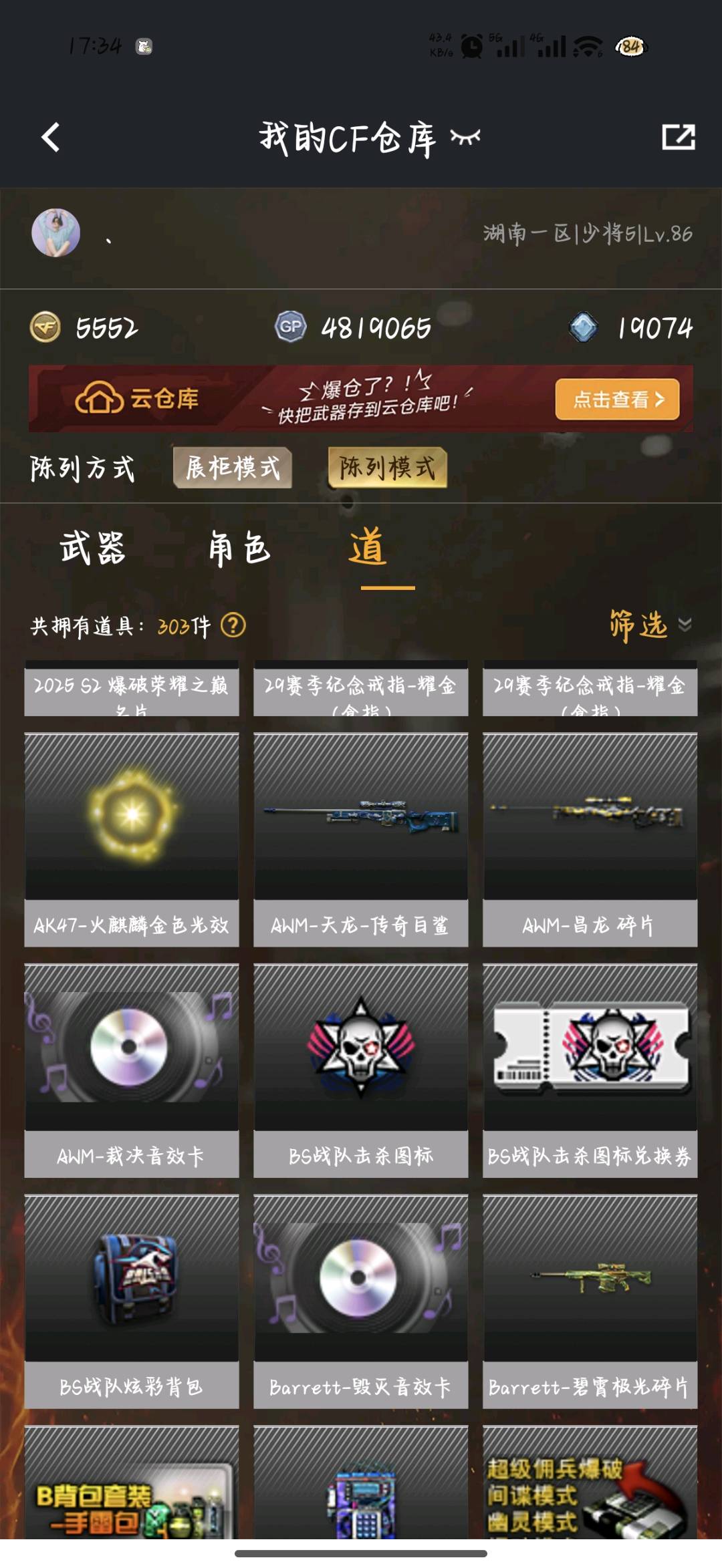
Task: Tap the closed-eye hide icon beside title
Action: click(x=465, y=138)
